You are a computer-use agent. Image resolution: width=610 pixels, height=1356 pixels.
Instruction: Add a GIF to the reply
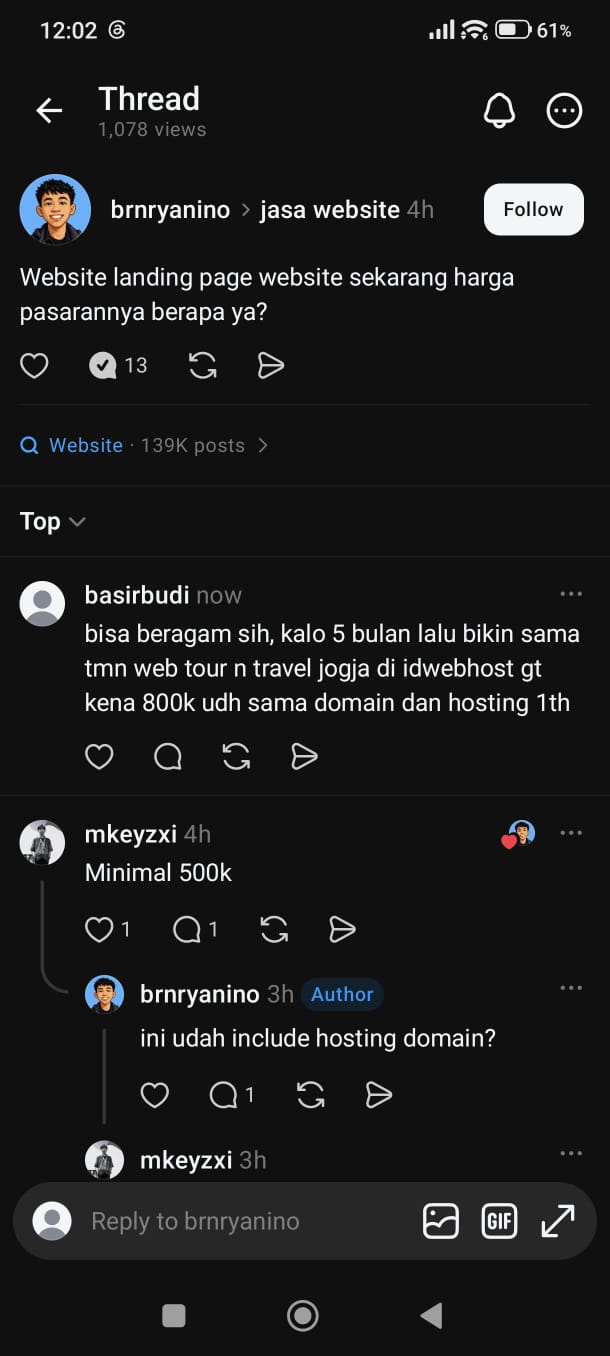[499, 1221]
